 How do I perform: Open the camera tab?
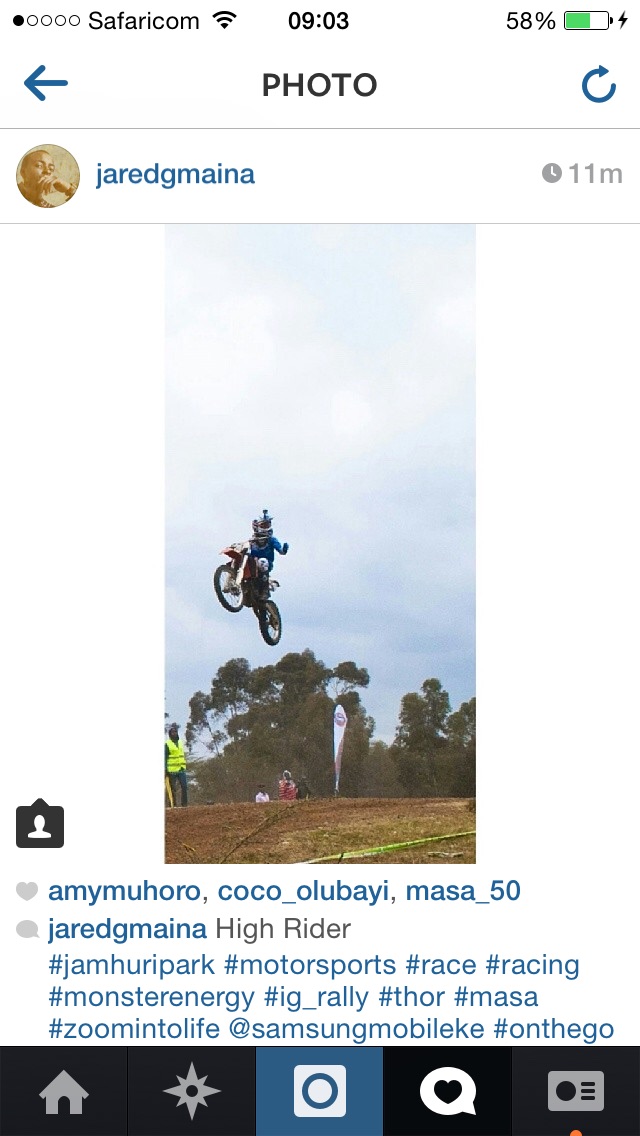point(320,1091)
